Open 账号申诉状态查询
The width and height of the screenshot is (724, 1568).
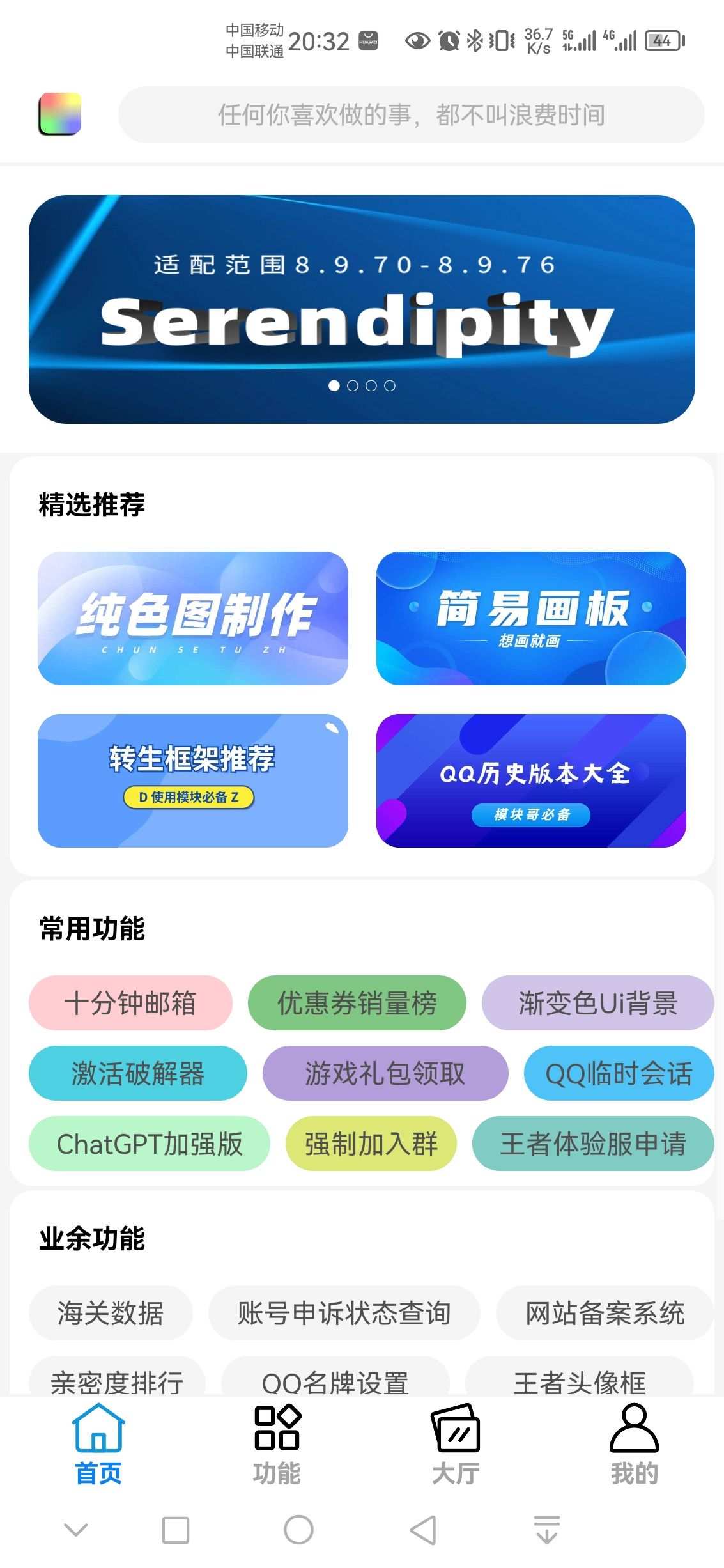[344, 1313]
